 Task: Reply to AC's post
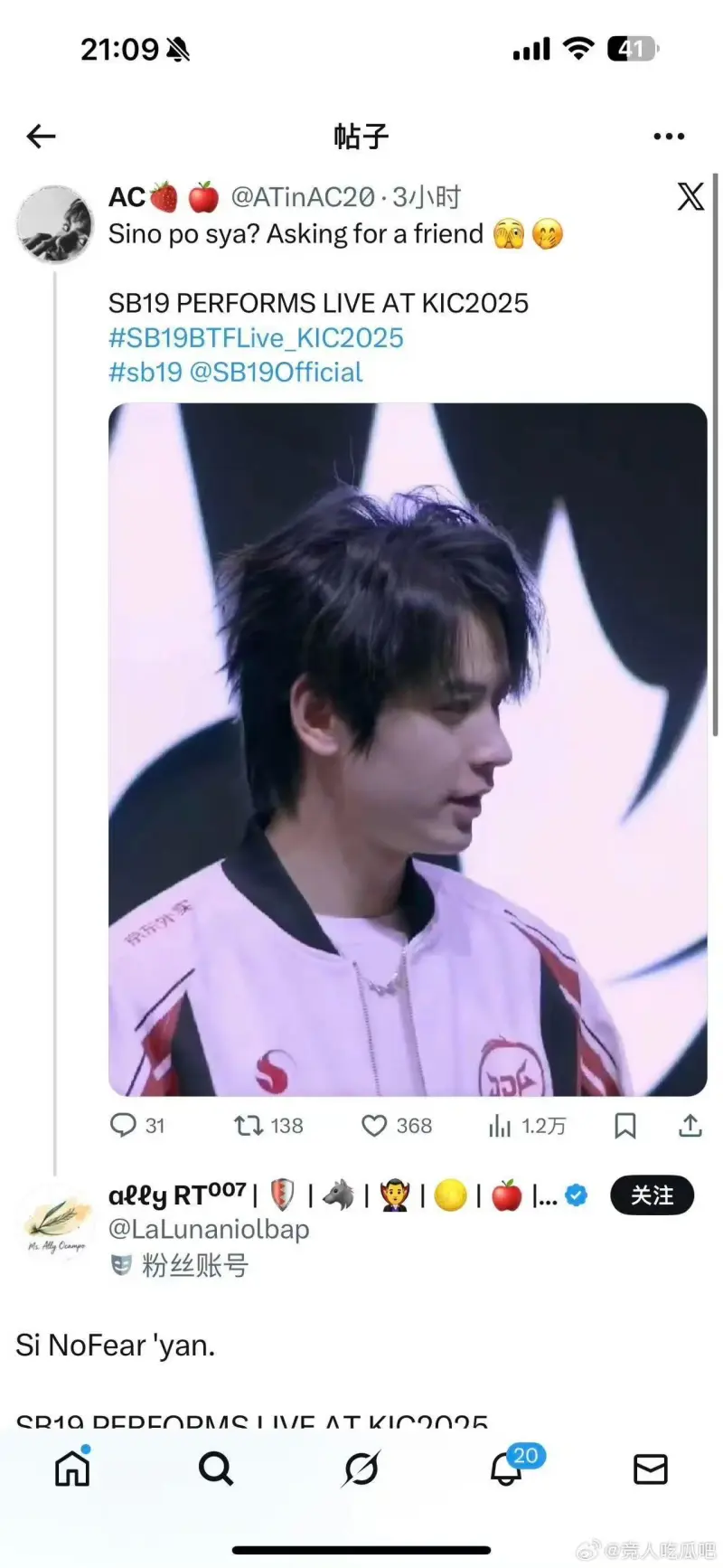(x=123, y=1125)
